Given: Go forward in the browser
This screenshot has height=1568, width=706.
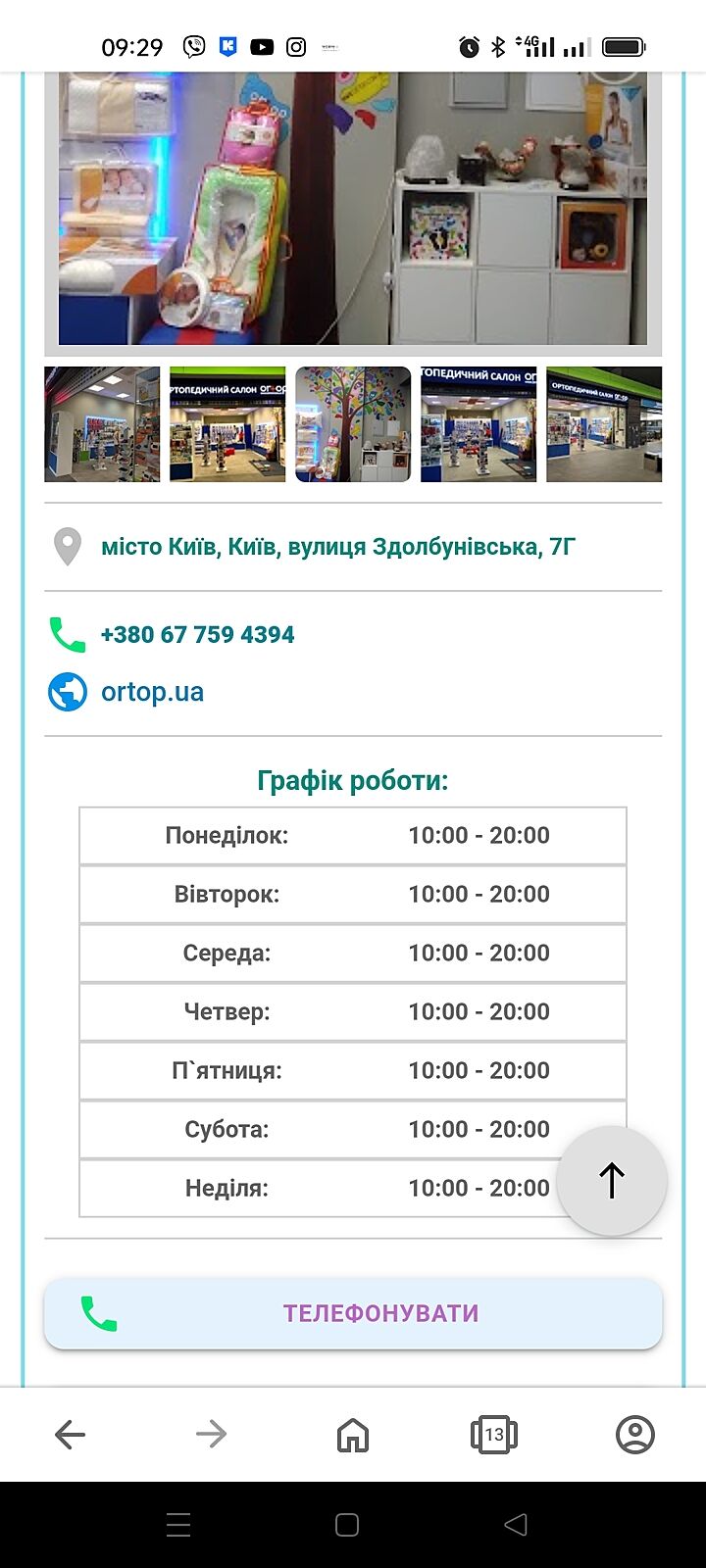Looking at the screenshot, I should pos(211,1435).
